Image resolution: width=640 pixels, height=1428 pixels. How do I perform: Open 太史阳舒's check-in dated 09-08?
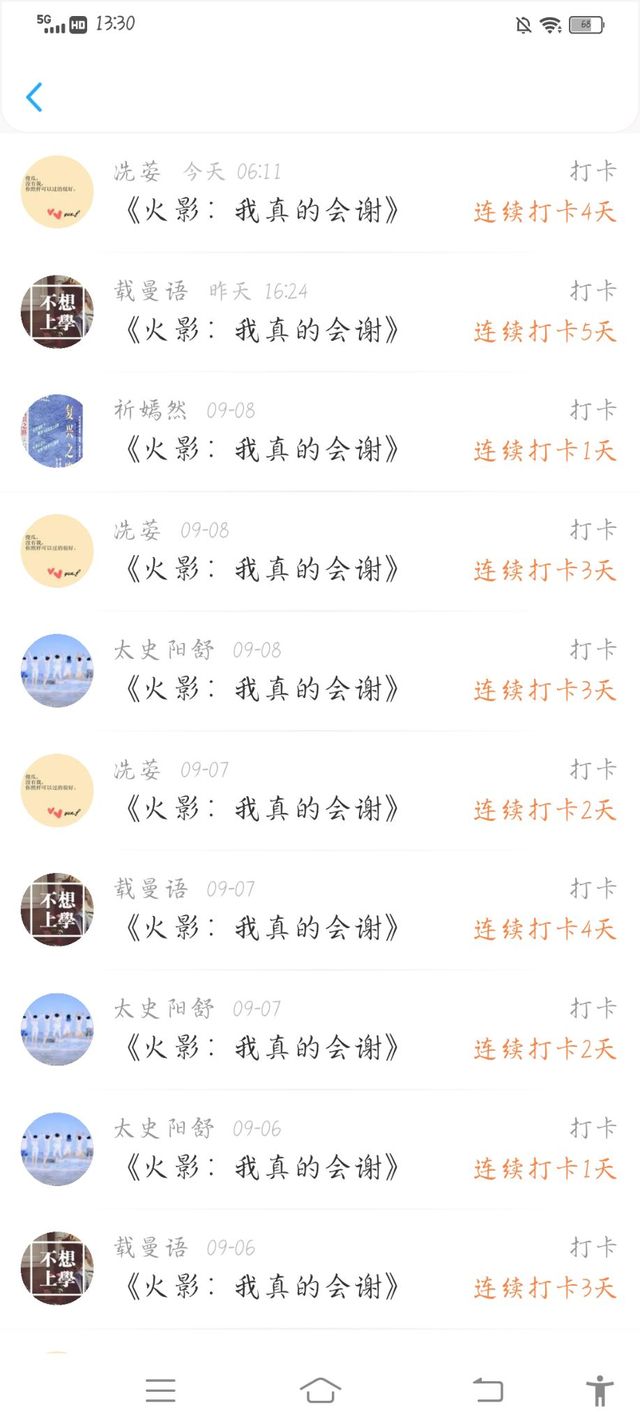click(320, 671)
